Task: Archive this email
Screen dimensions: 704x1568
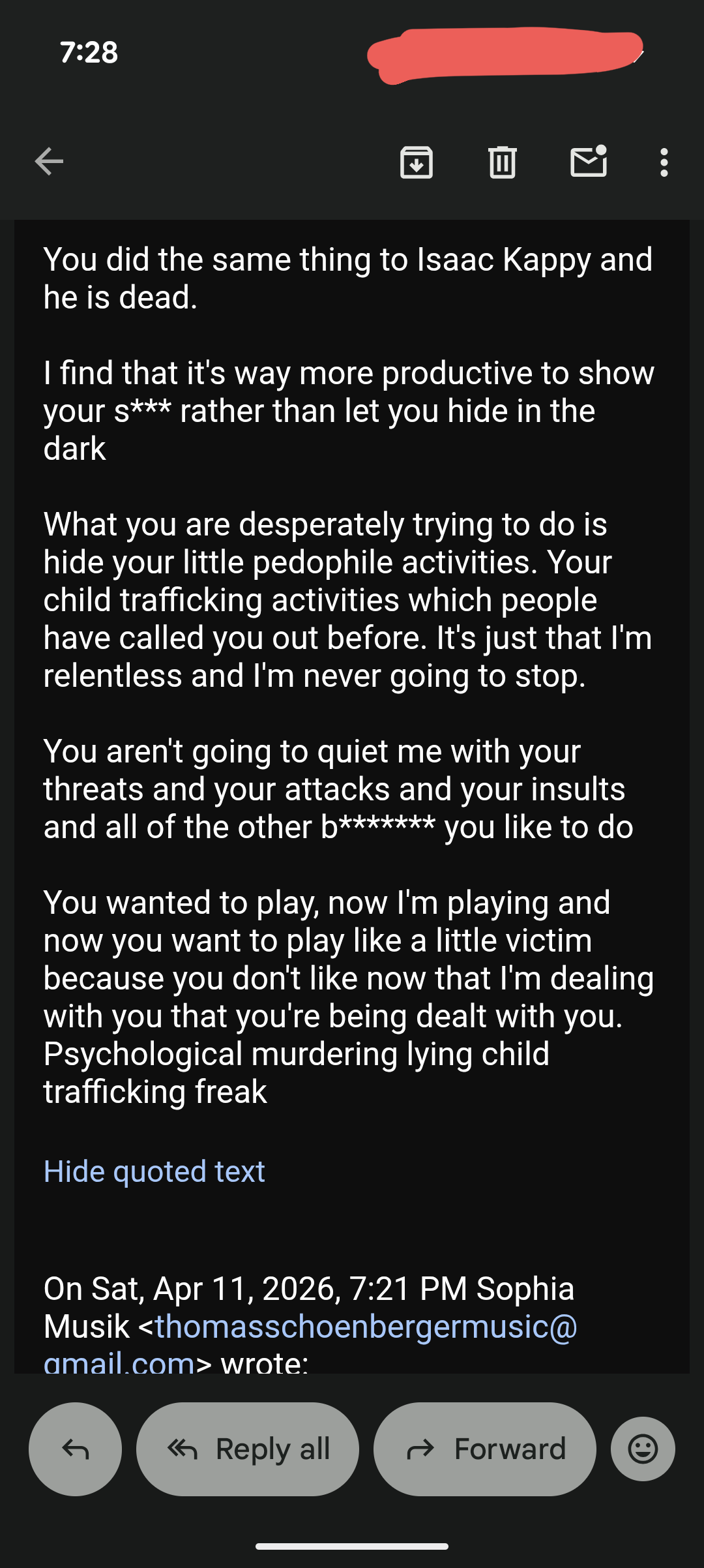Action: pyautogui.click(x=416, y=162)
